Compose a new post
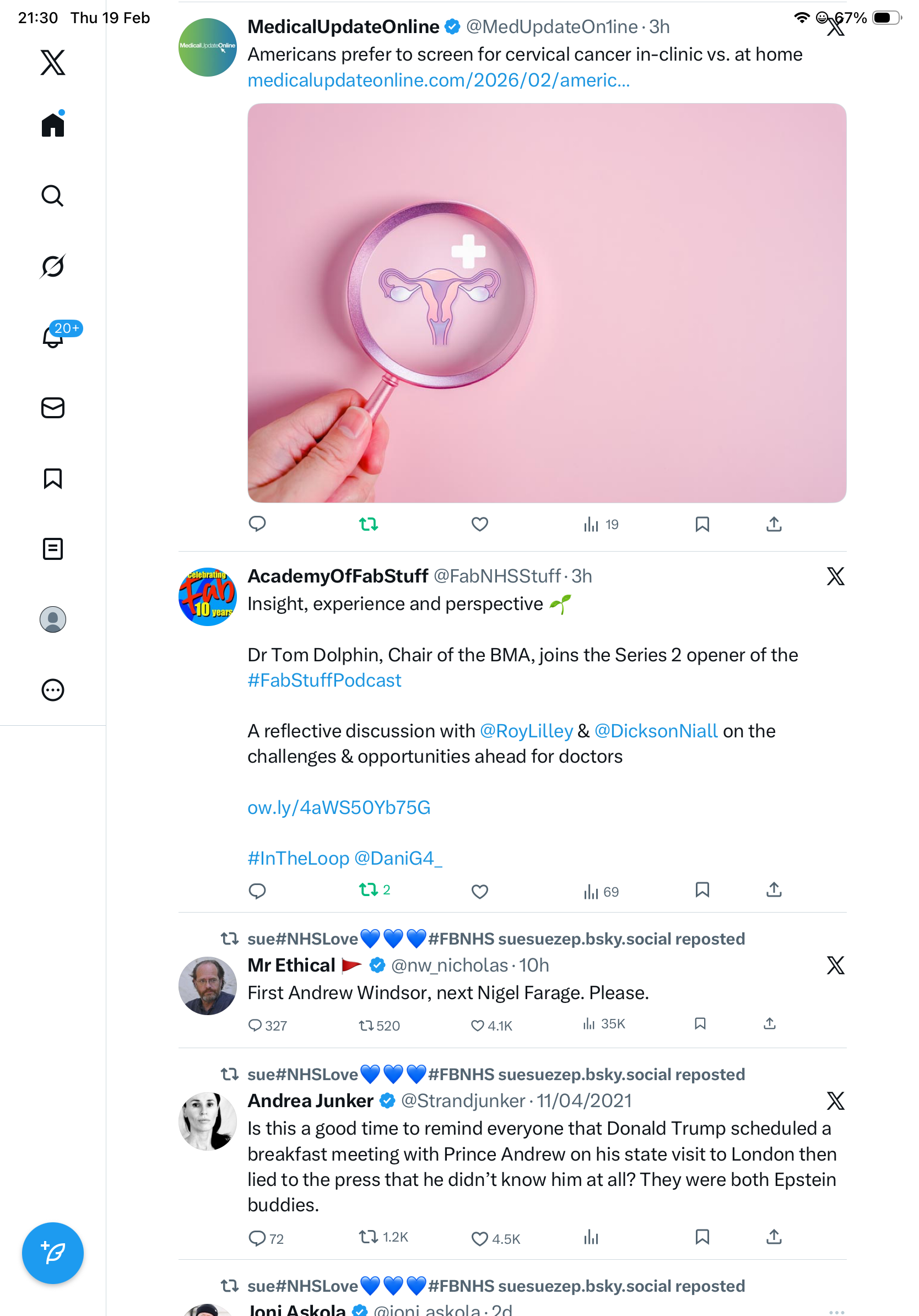919x1316 pixels. click(x=53, y=1253)
